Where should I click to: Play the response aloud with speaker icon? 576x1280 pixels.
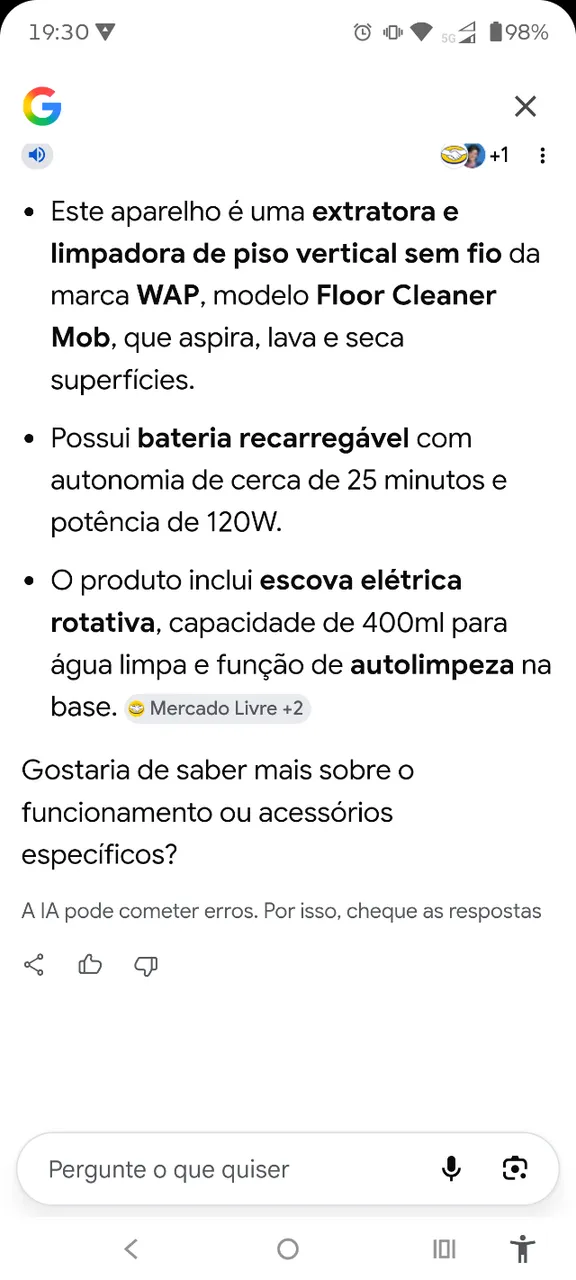click(37, 155)
